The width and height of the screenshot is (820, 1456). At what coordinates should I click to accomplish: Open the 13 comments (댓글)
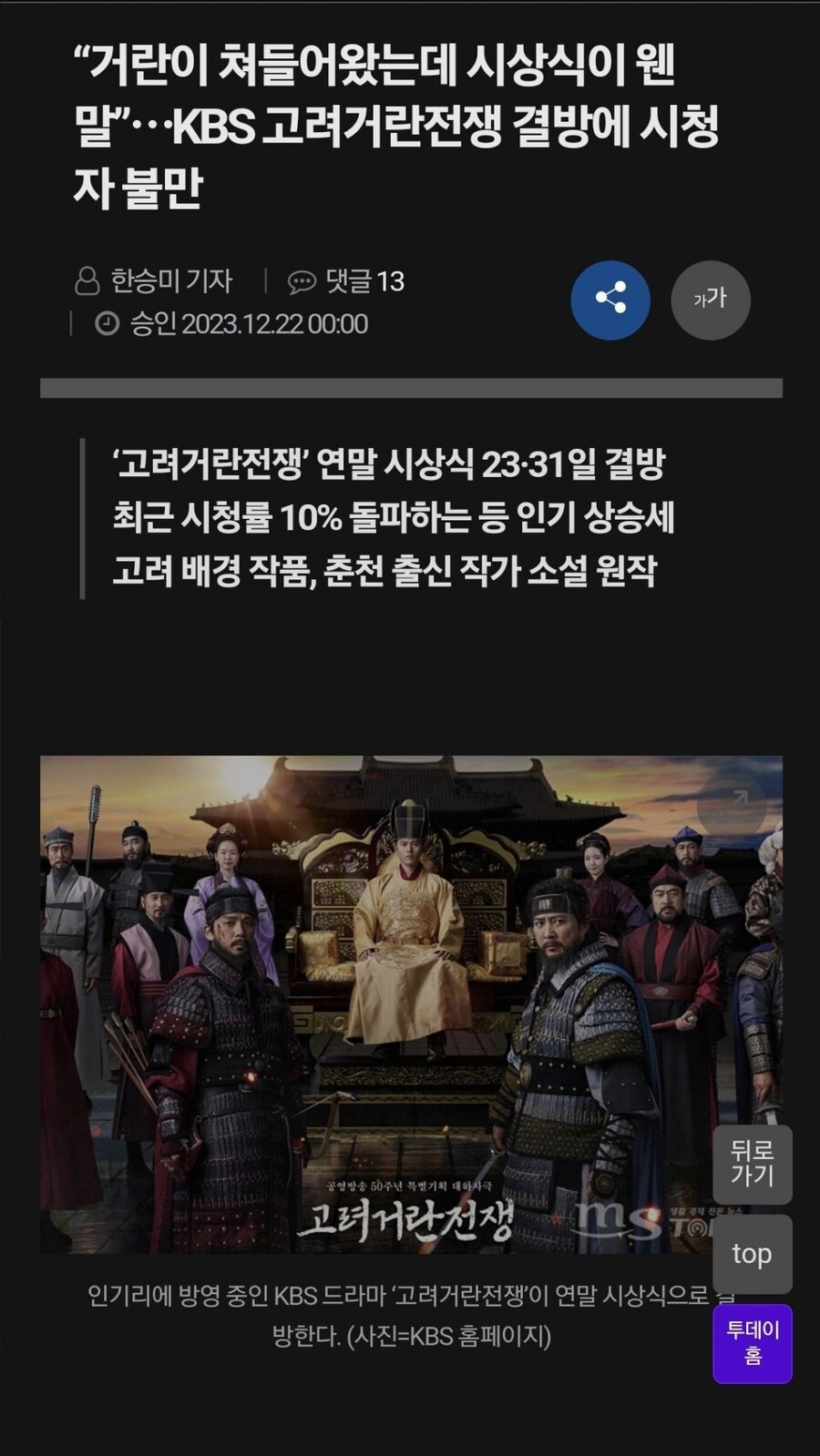[x=346, y=281]
